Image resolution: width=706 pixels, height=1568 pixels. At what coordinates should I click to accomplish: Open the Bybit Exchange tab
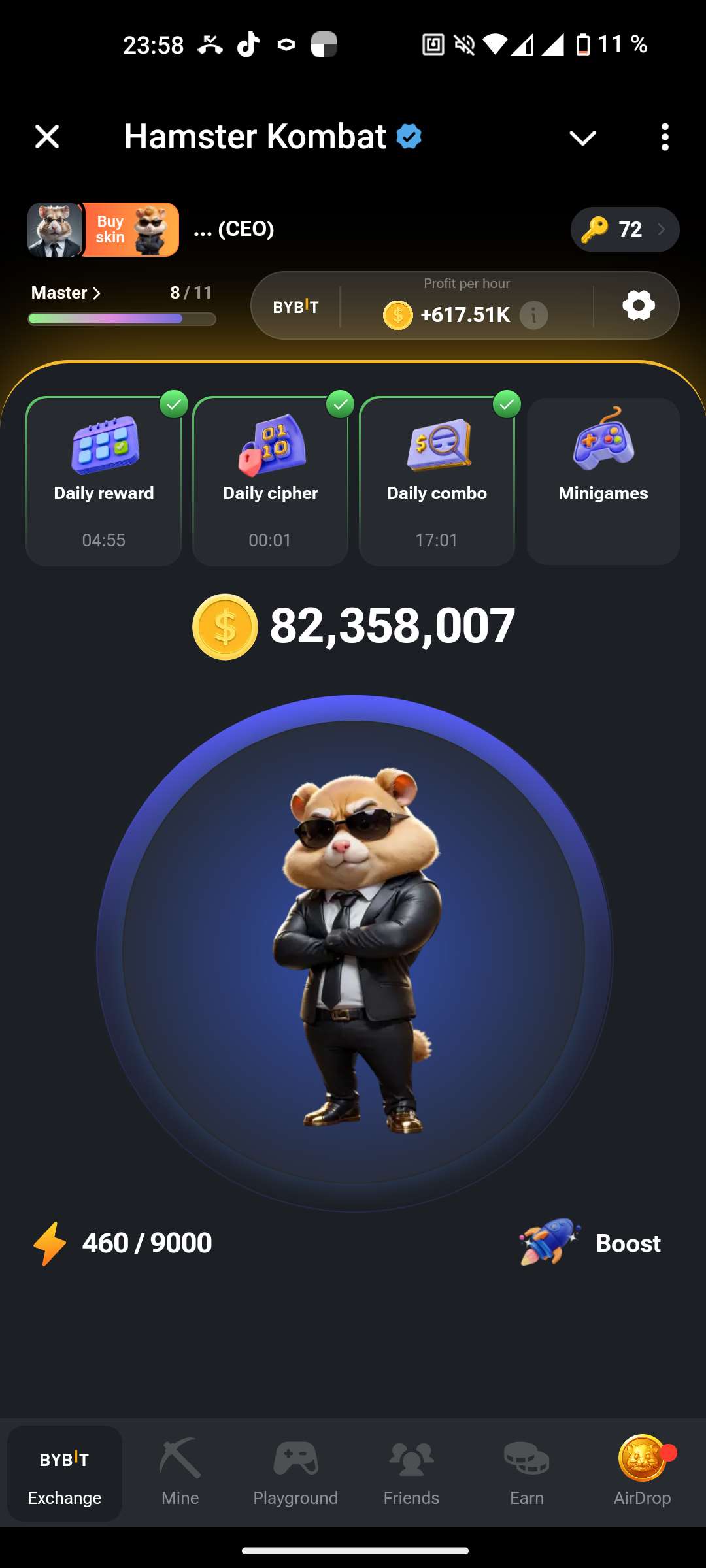(64, 1473)
